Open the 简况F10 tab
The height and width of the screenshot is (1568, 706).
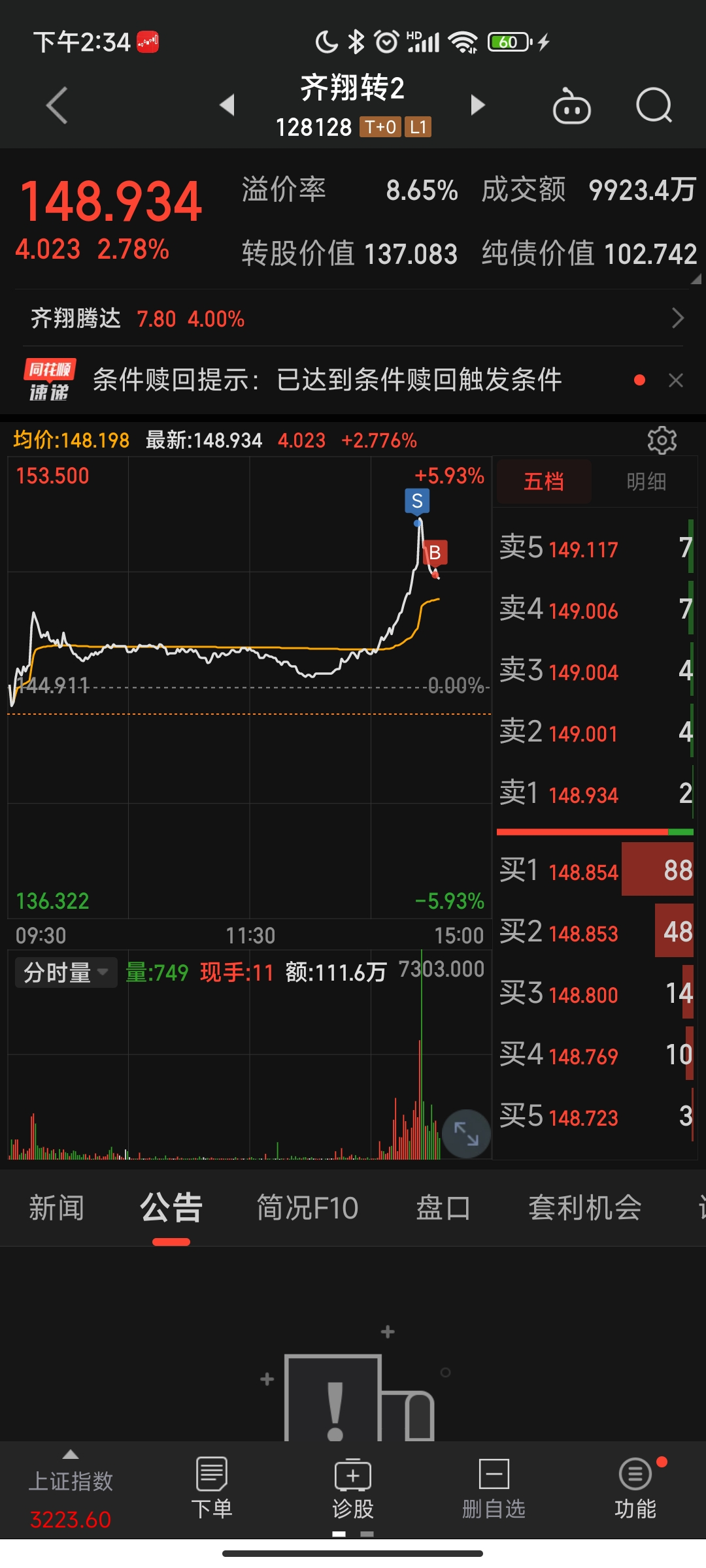tap(307, 1208)
